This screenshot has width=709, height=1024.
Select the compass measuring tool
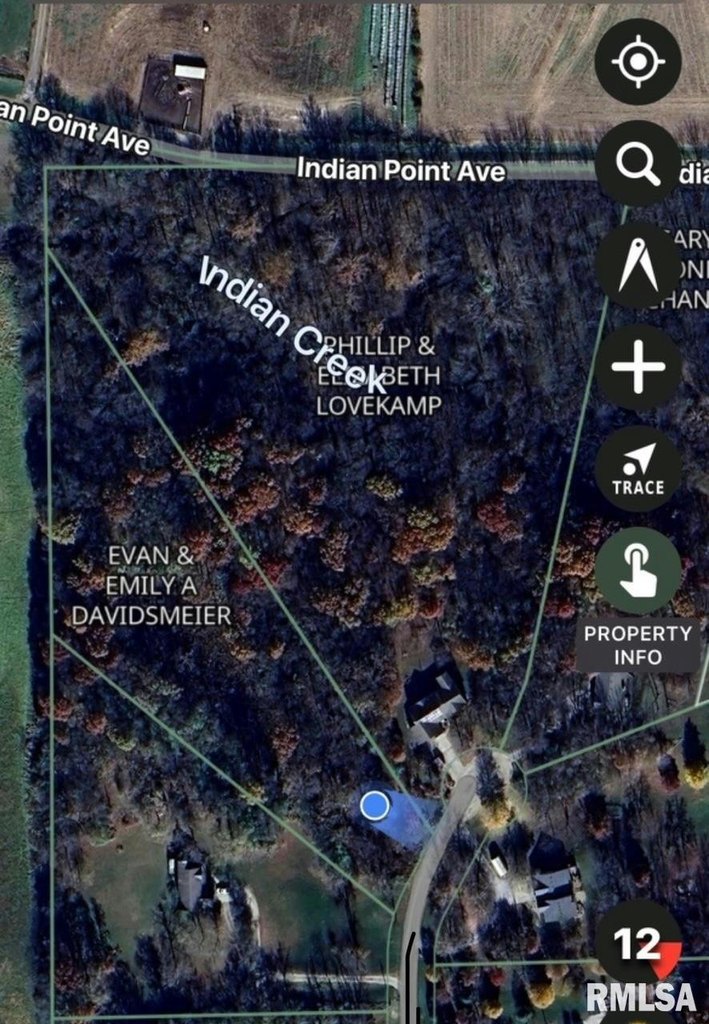[x=638, y=265]
